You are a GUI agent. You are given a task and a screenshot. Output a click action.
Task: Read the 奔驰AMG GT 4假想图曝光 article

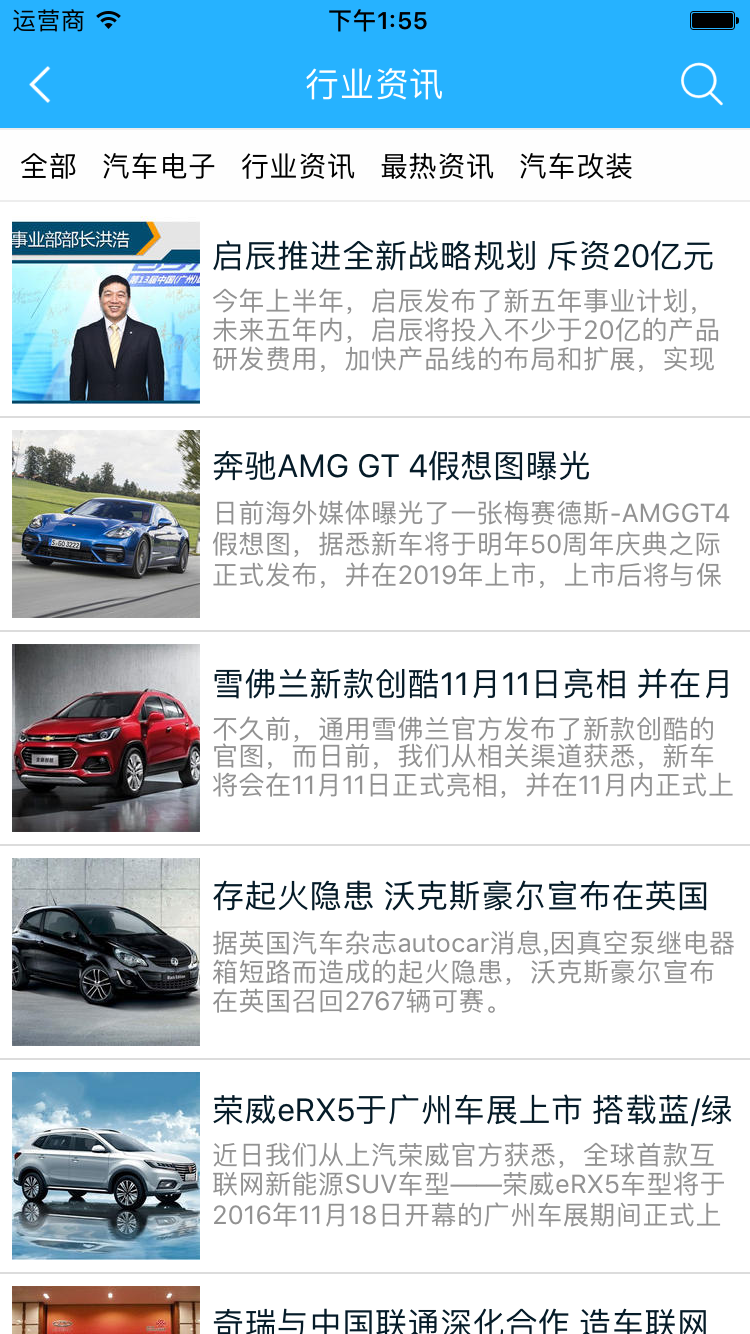click(x=402, y=466)
